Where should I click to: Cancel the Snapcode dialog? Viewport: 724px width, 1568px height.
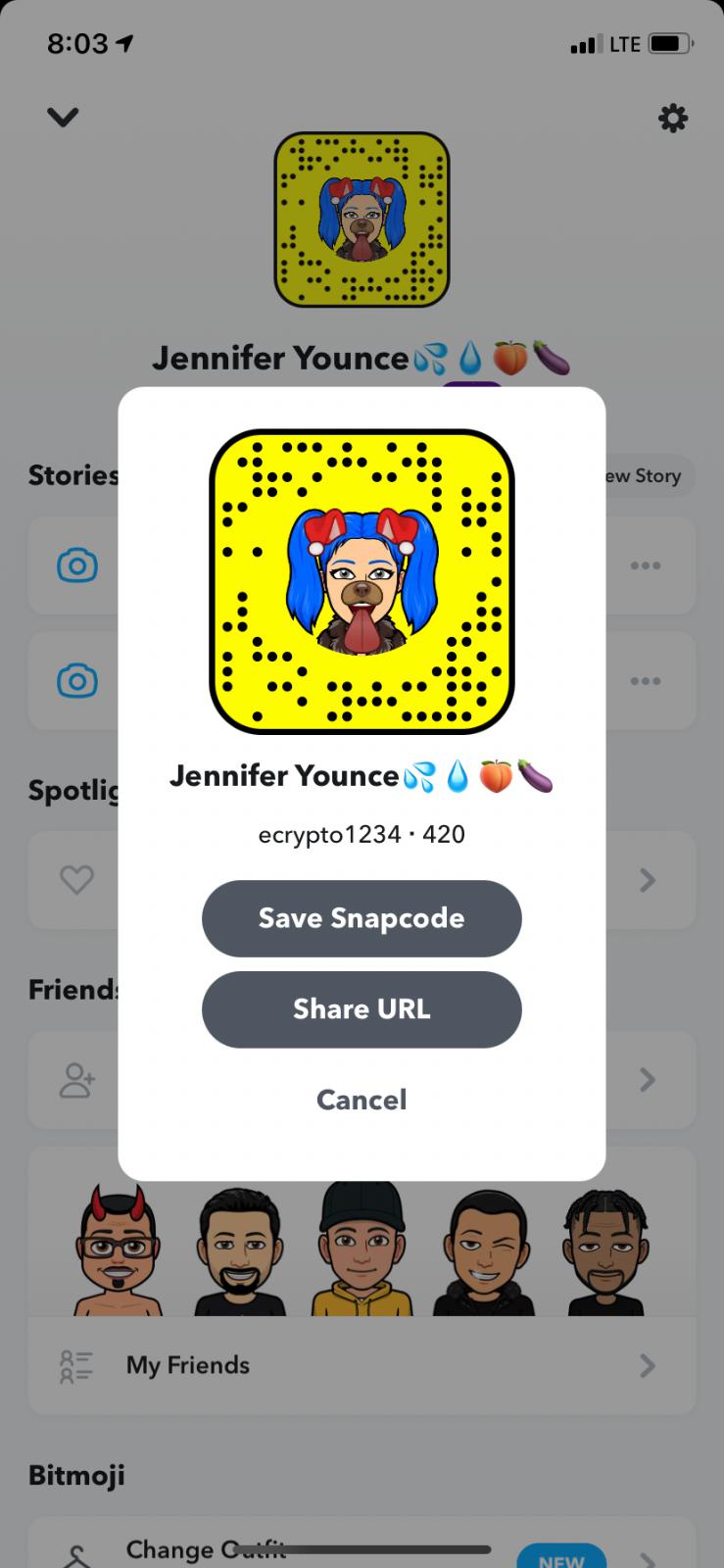coord(362,1100)
